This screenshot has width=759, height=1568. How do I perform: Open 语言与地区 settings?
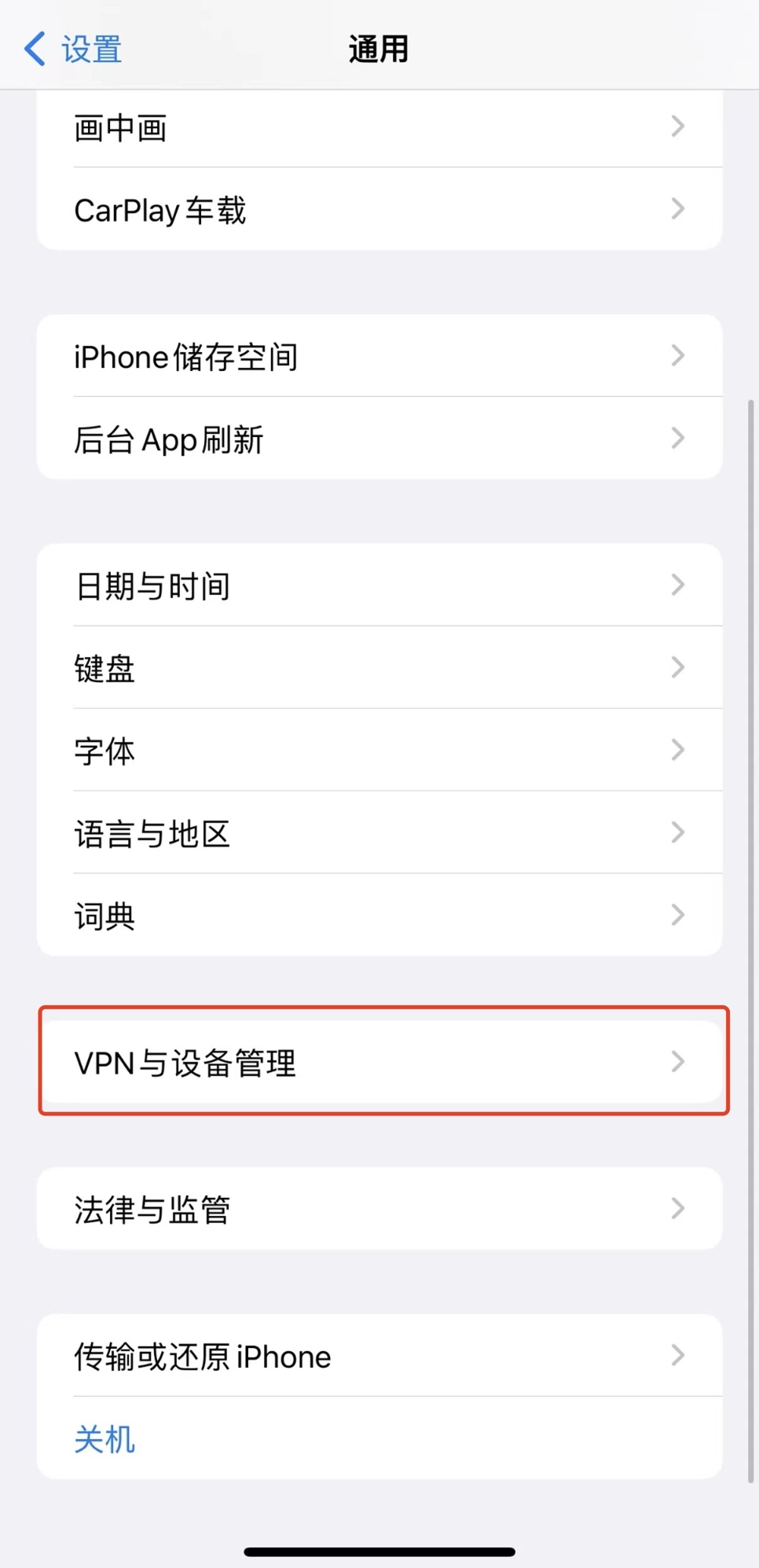[x=379, y=833]
